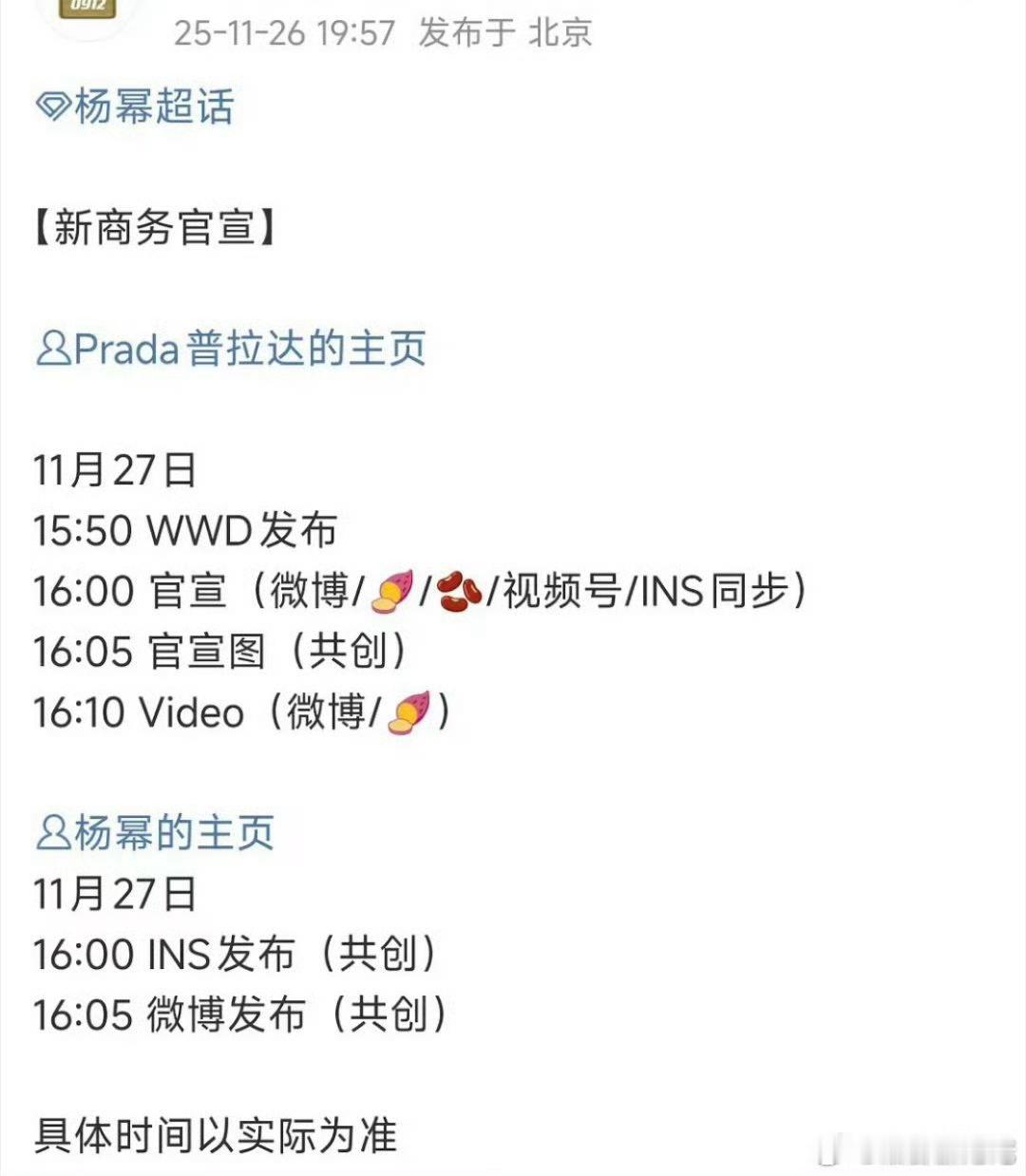Viewport: 1026px width, 1176px height.
Task: Click the supertopic diamond icon before 杨幂超话
Action: click(x=54, y=107)
